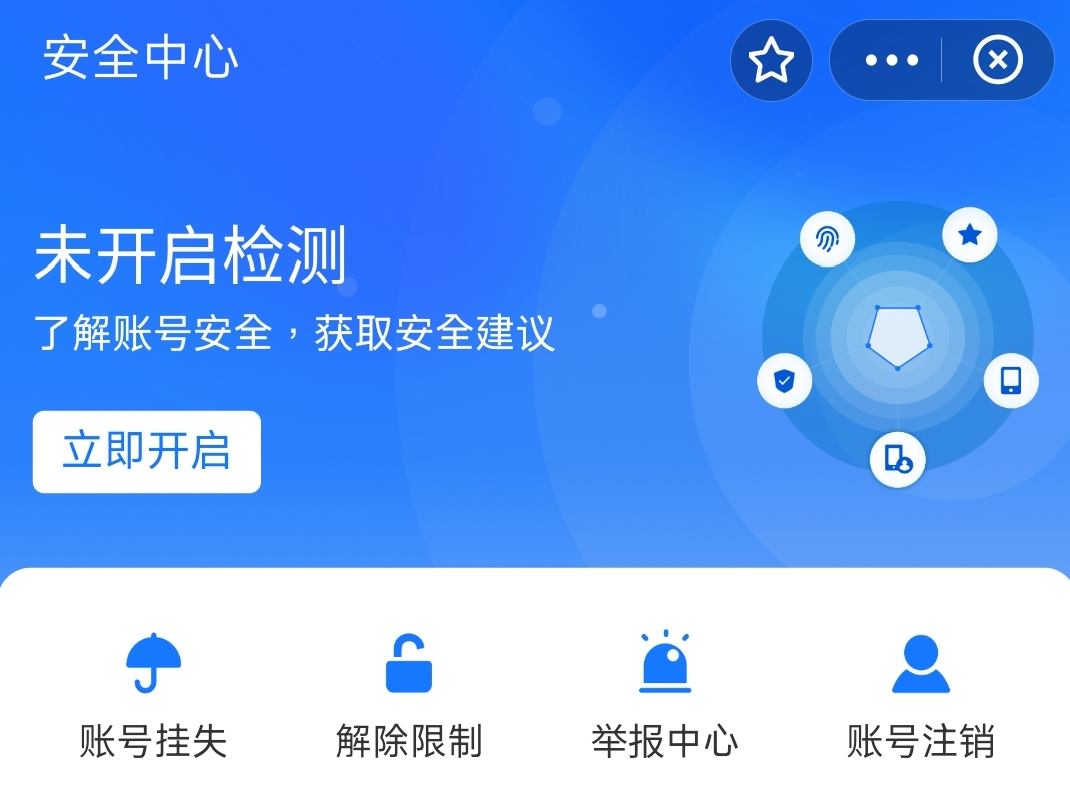Open 解除限制 to remove restrictions
1070x802 pixels.
tap(409, 695)
